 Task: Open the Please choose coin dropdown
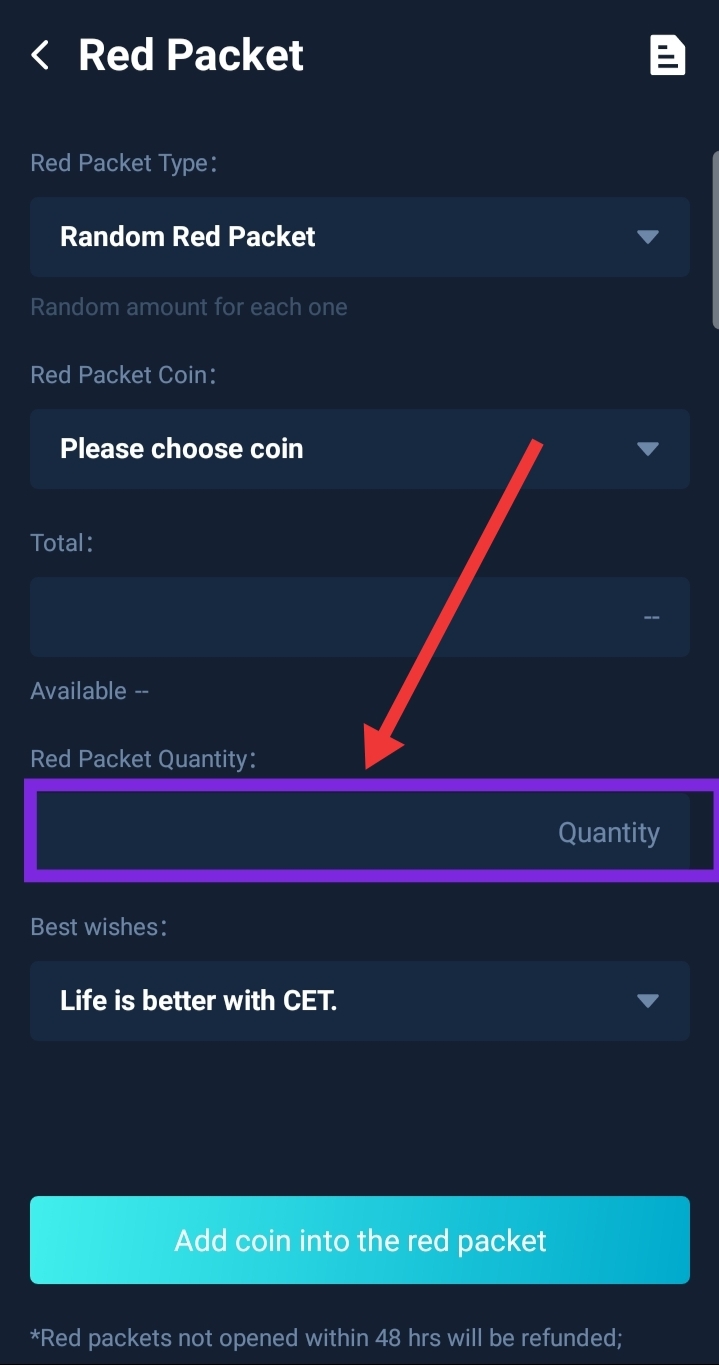pos(360,449)
